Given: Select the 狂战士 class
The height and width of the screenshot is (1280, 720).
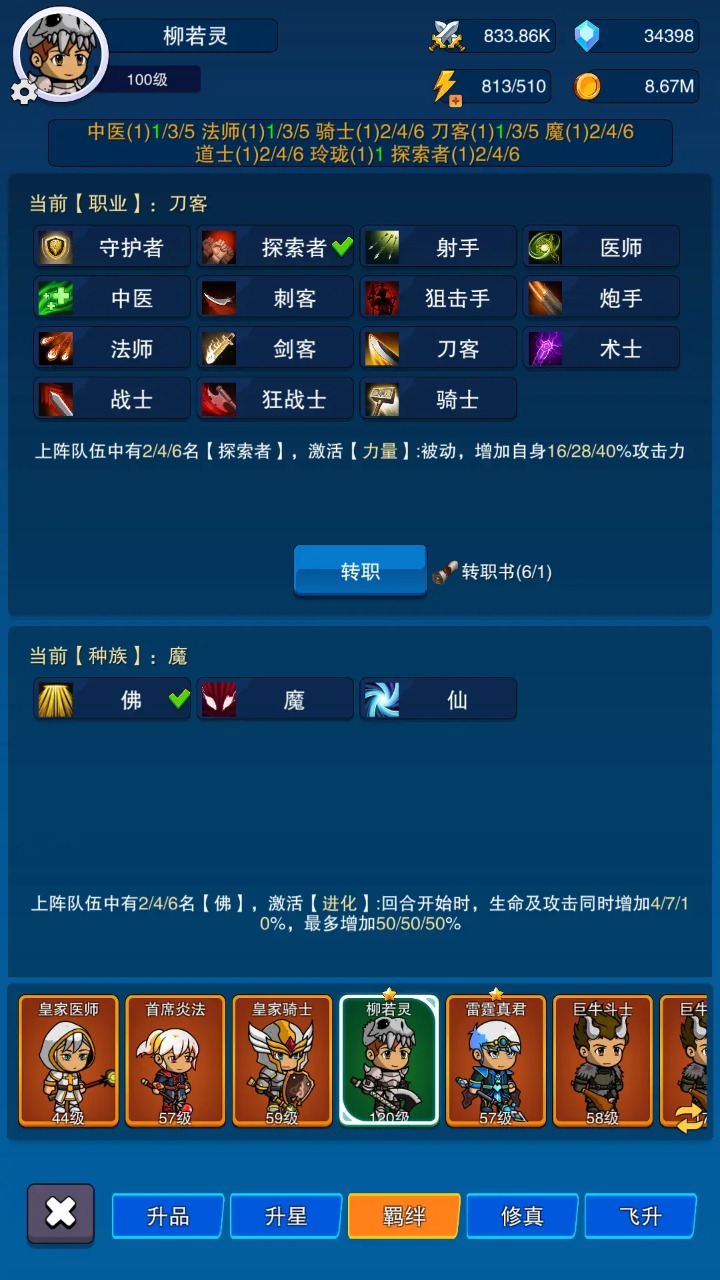Looking at the screenshot, I should tap(275, 400).
